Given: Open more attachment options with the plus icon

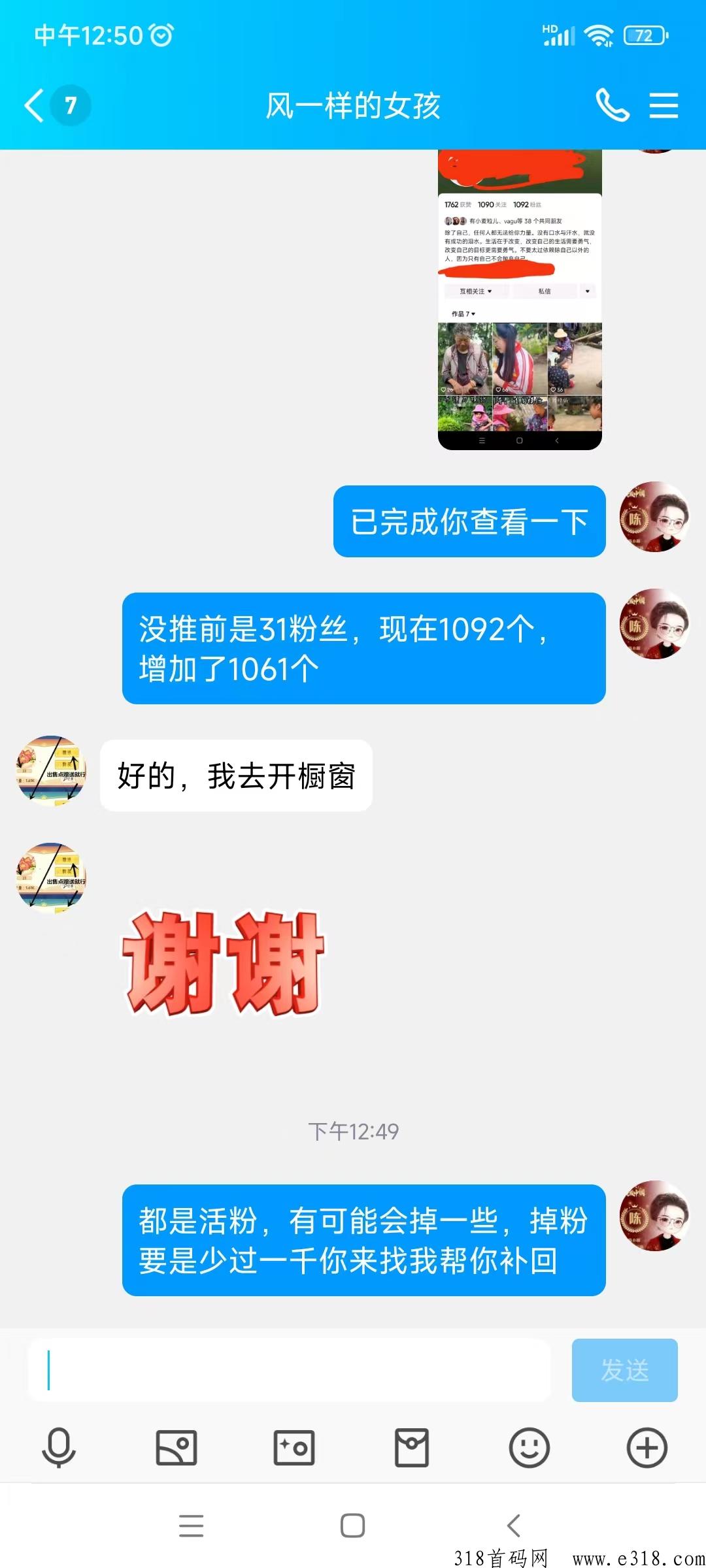Looking at the screenshot, I should 647,1448.
